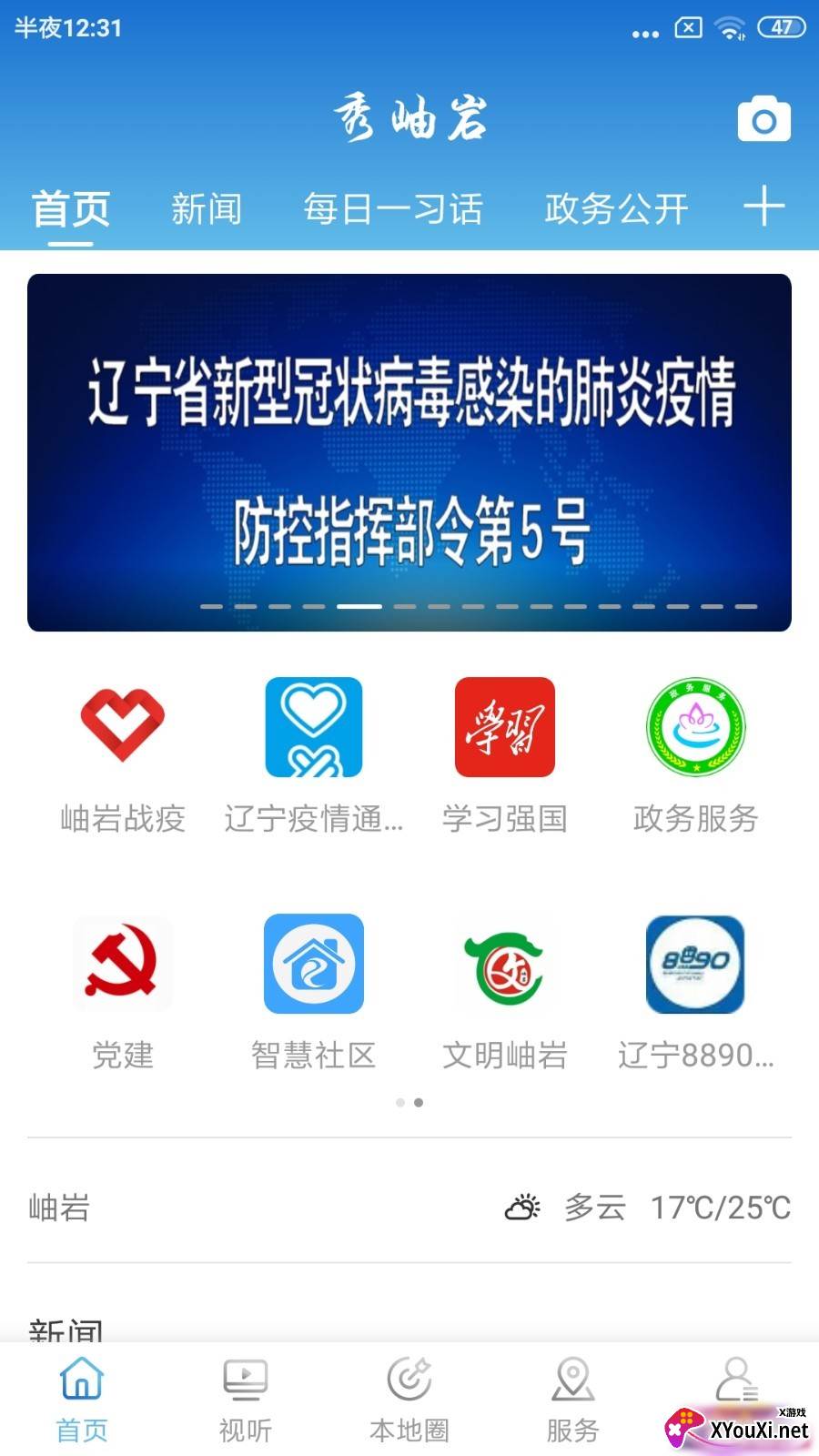Screen dimensions: 819x1456
Task: Open the 每日一习话 tab
Action: click(x=392, y=208)
